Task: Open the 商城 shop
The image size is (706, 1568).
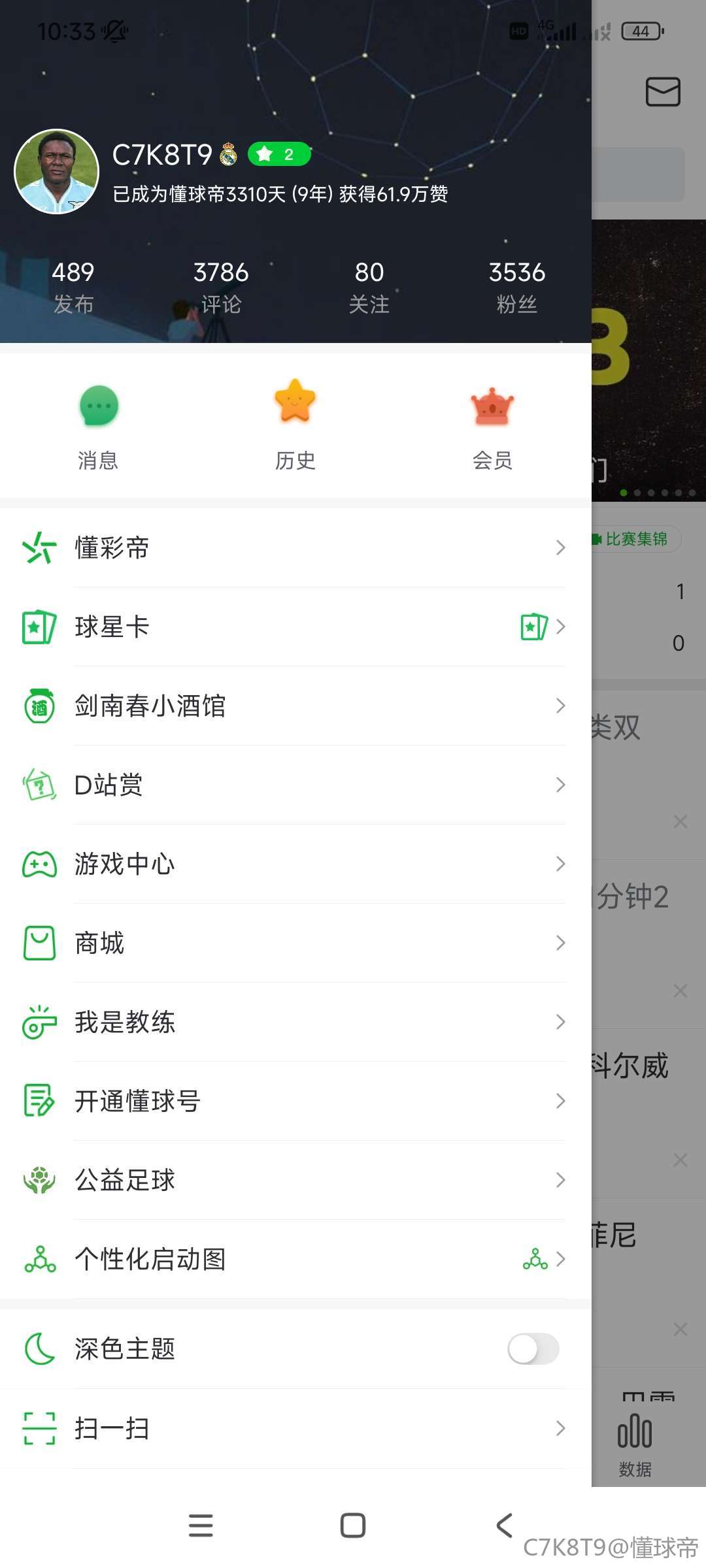Action: (x=294, y=943)
